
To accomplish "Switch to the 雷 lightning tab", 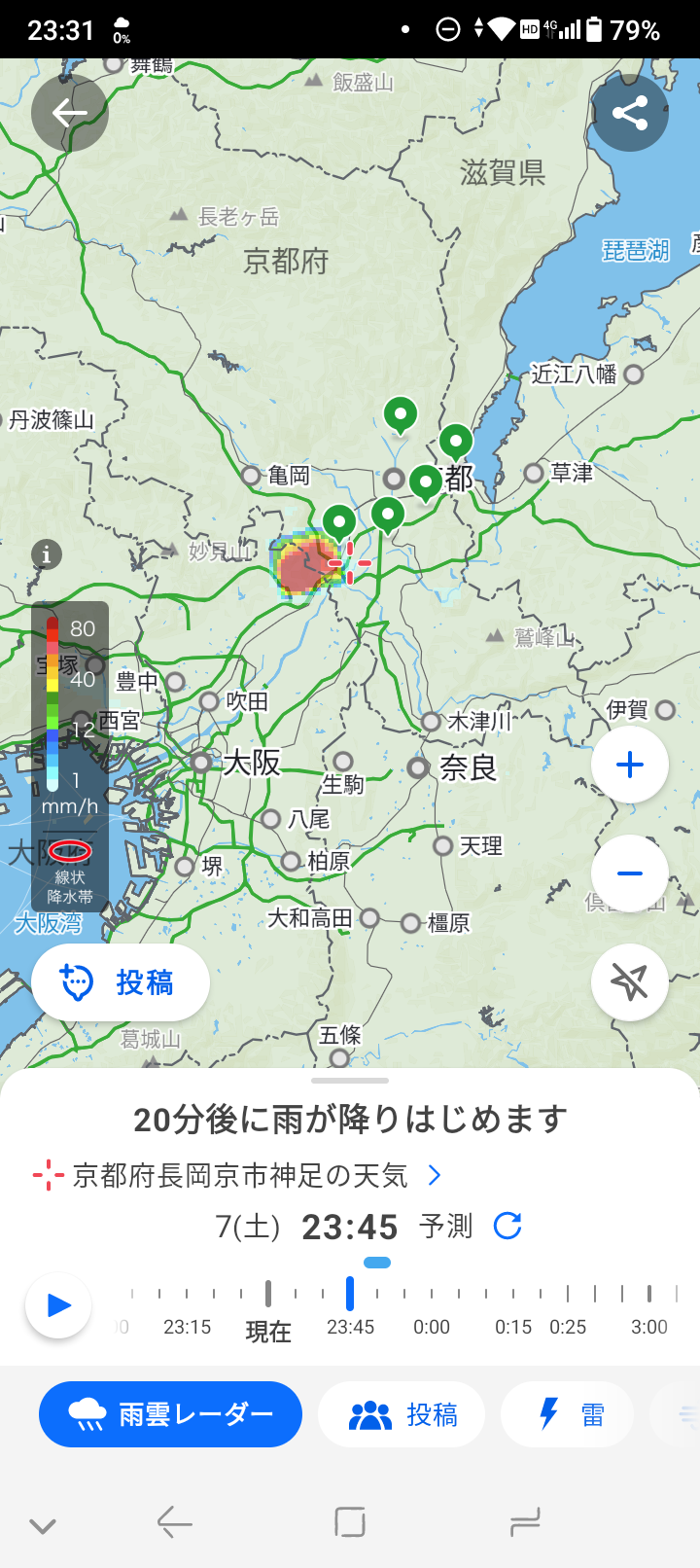I will (x=570, y=1414).
